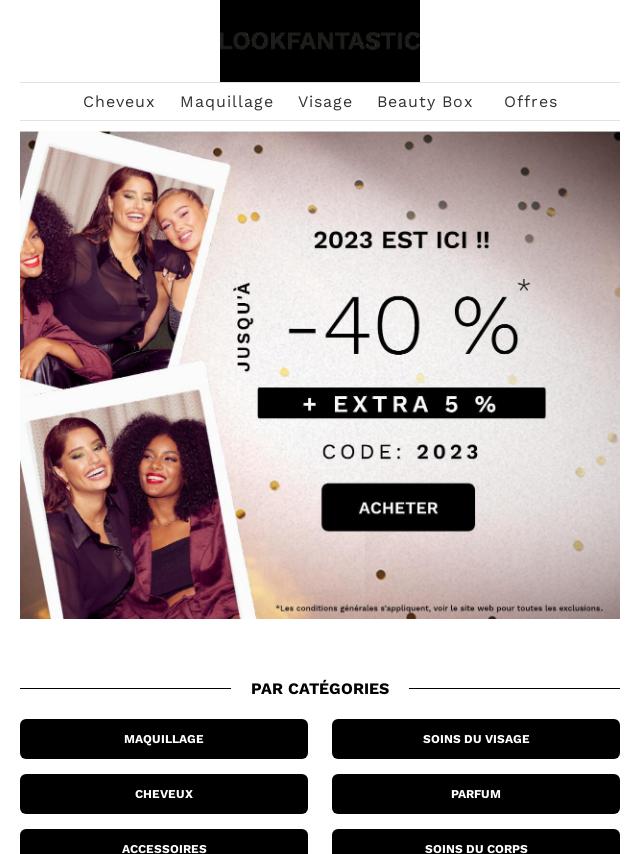The height and width of the screenshot is (854, 640).
Task: Tap the Acheter button in the banner
Action: pyautogui.click(x=398, y=507)
